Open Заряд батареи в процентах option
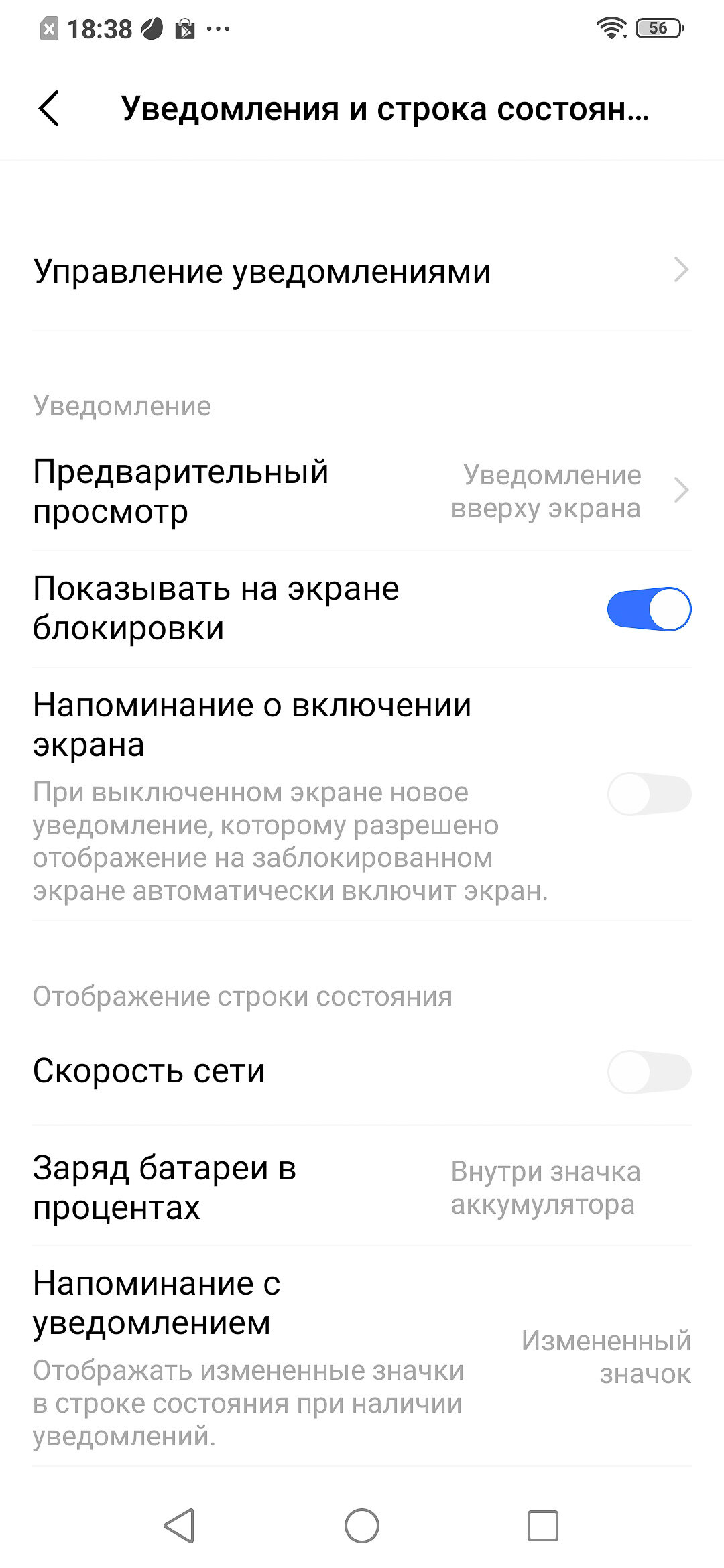This screenshot has height=1568, width=724. [362, 1187]
